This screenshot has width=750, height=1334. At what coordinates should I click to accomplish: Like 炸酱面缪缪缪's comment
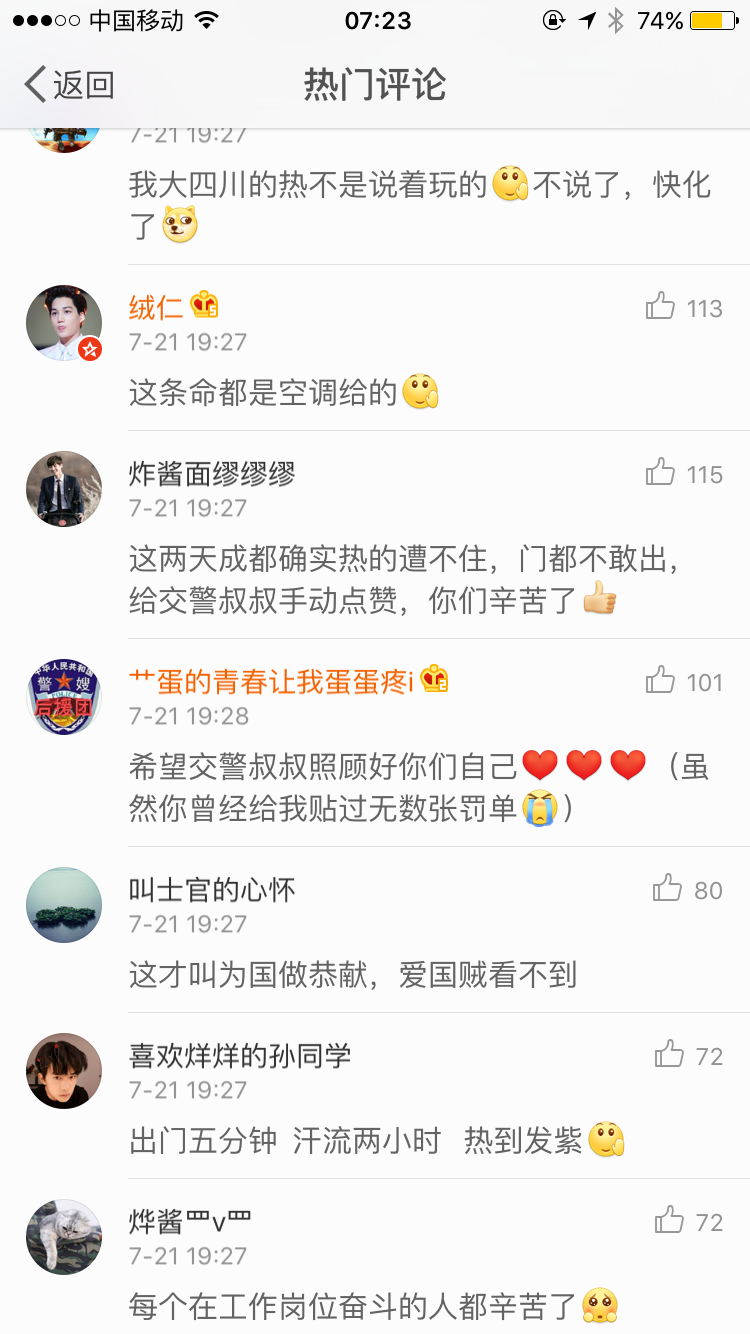point(662,473)
